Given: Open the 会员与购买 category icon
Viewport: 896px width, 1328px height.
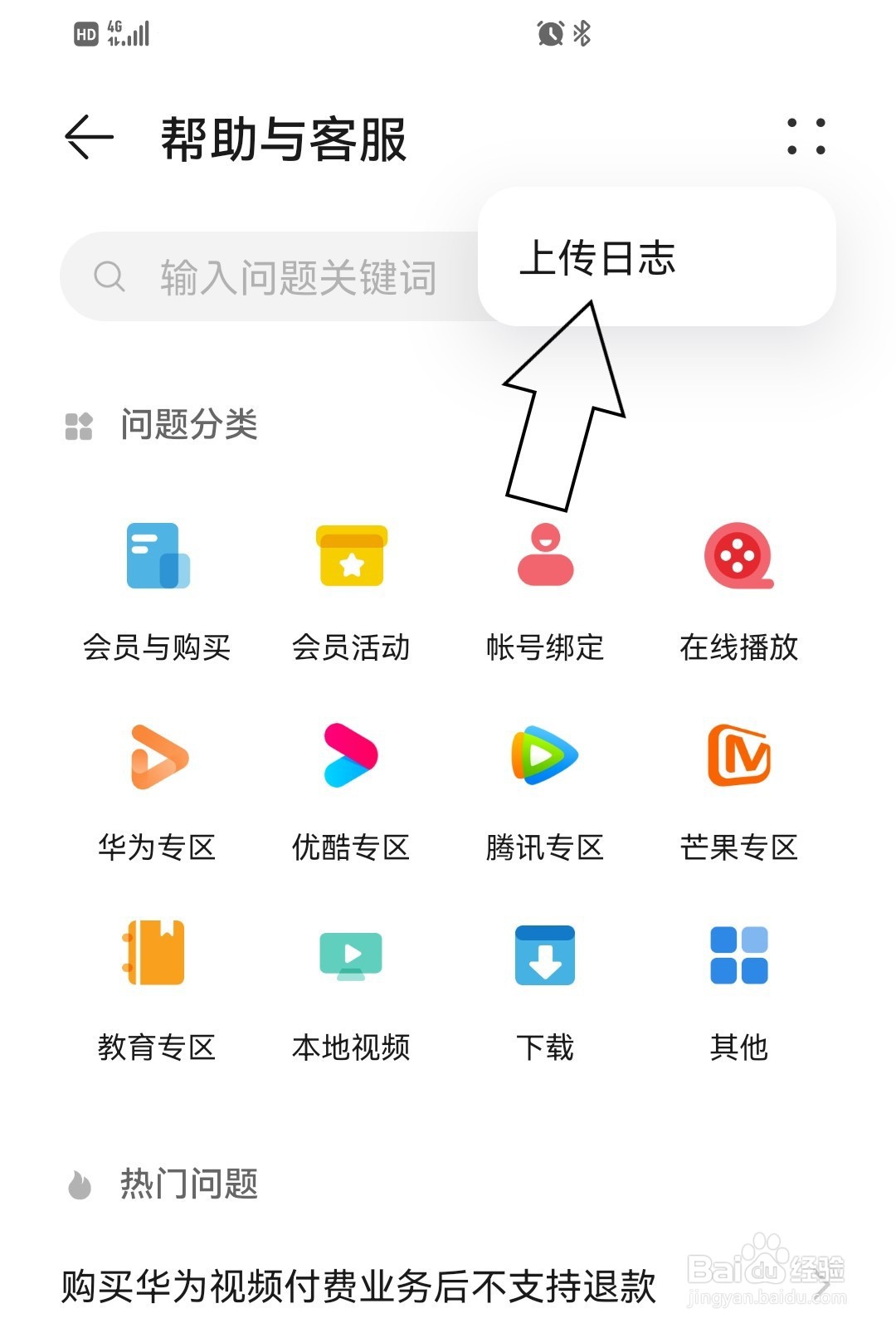Looking at the screenshot, I should pyautogui.click(x=158, y=558).
